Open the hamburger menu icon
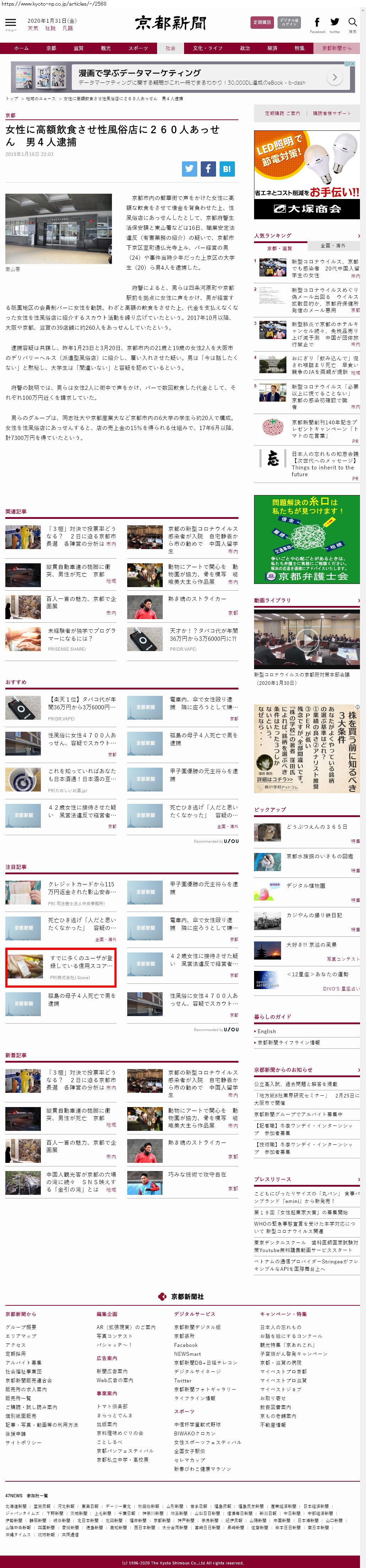 [10, 23]
